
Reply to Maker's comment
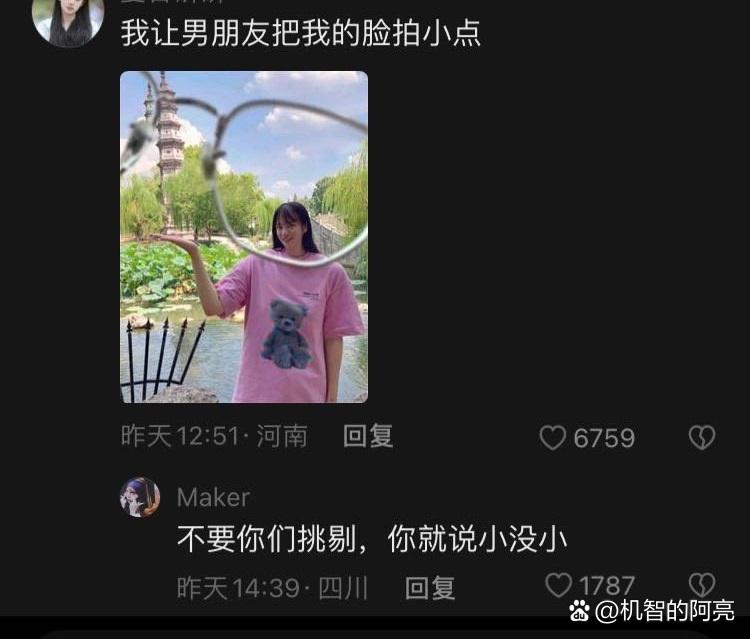pos(430,588)
